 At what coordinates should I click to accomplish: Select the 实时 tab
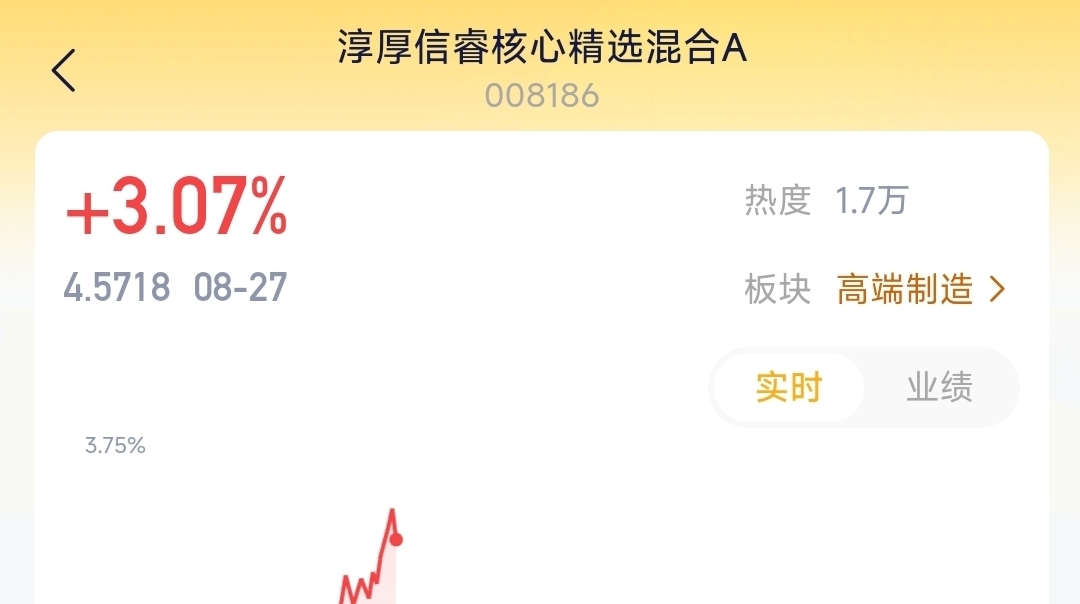(789, 387)
